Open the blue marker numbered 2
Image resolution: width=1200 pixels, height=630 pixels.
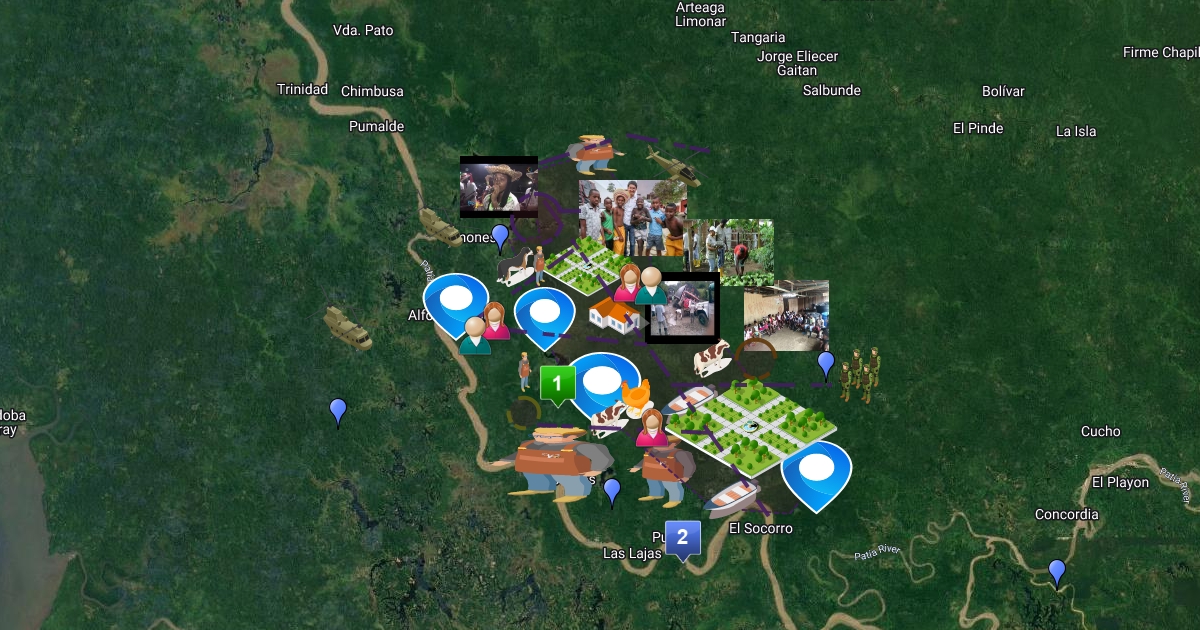(x=682, y=538)
